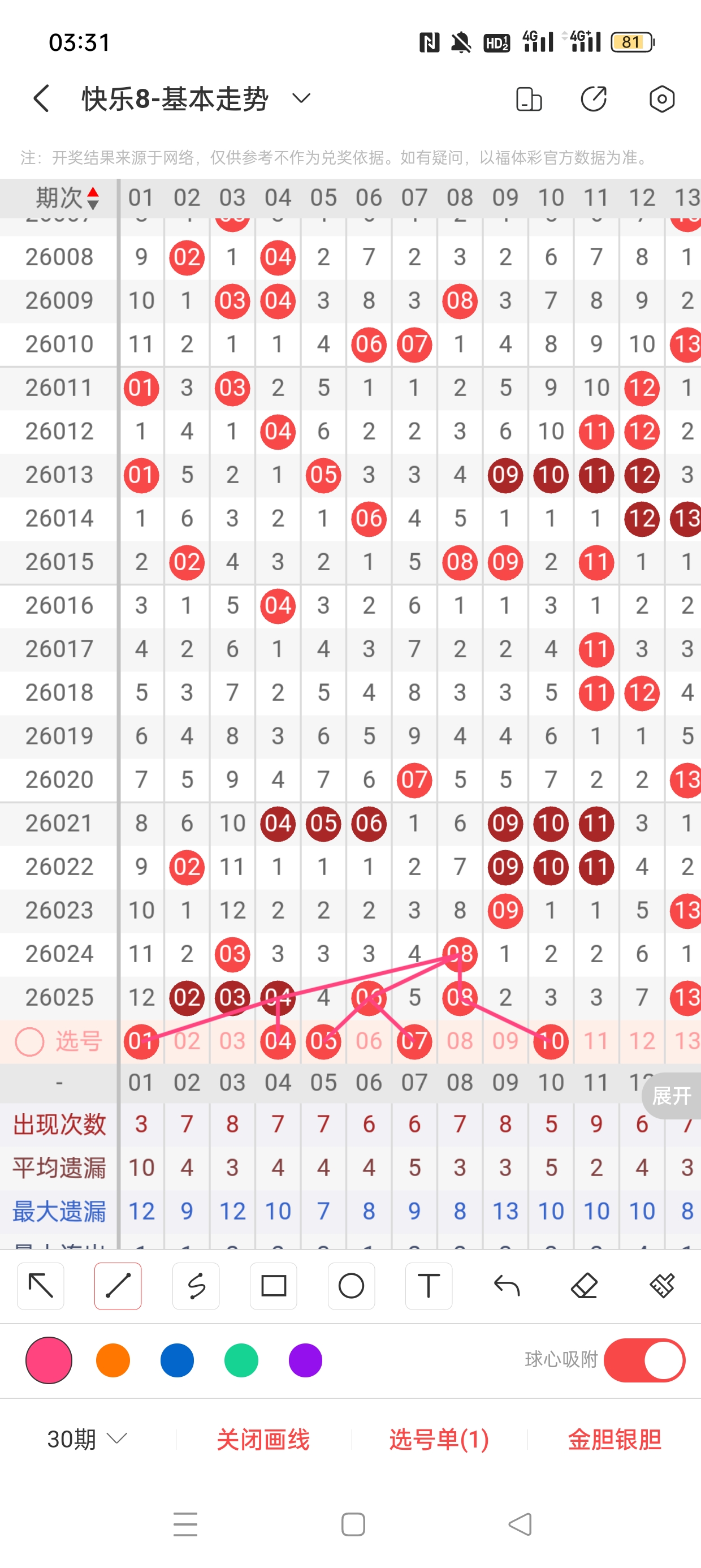Screen dimensions: 701x1568
Task: Open the 快乐8-基本走势 chart type dropdown
Action: [302, 98]
